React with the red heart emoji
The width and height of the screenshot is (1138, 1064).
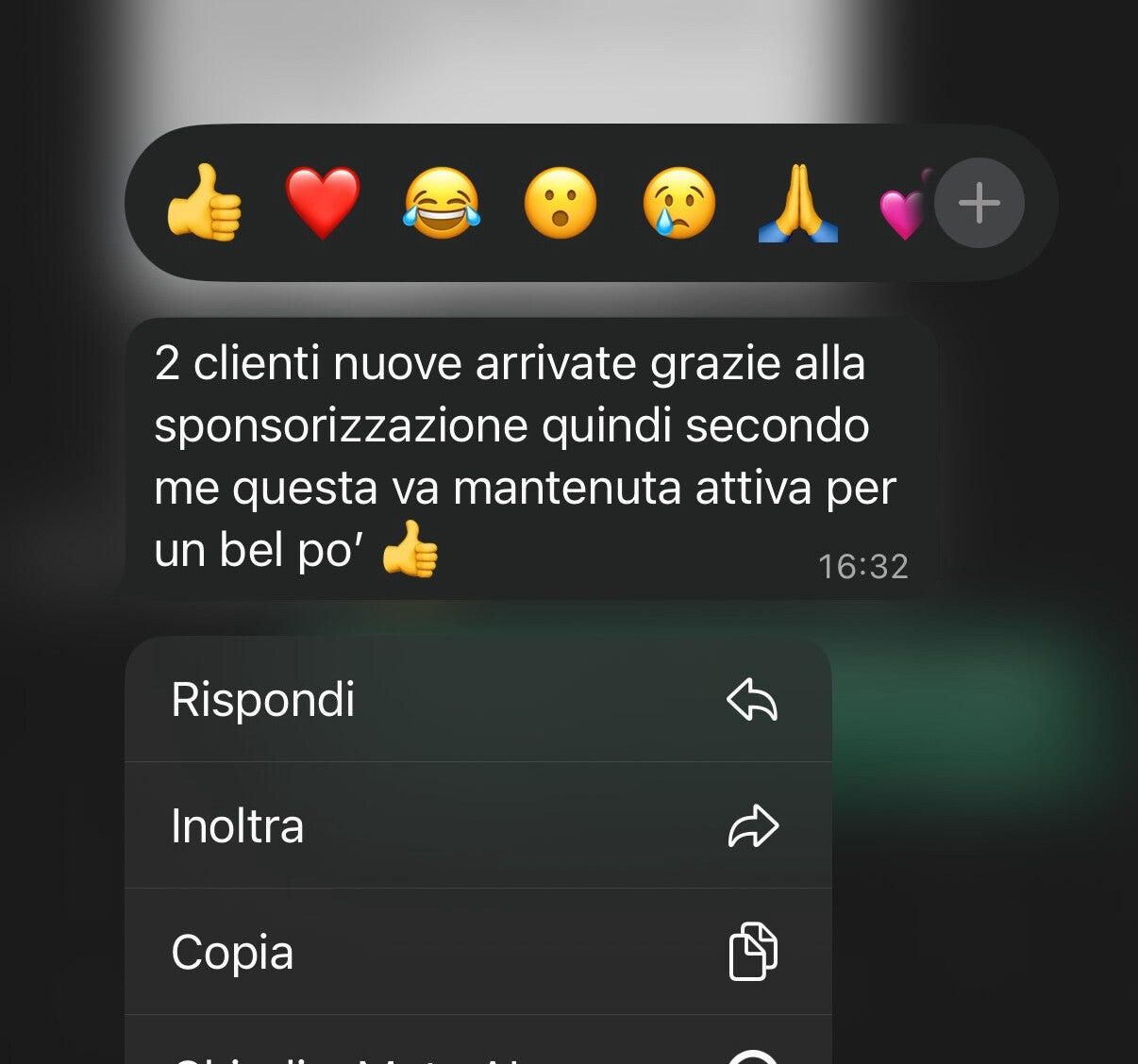pyautogui.click(x=323, y=204)
